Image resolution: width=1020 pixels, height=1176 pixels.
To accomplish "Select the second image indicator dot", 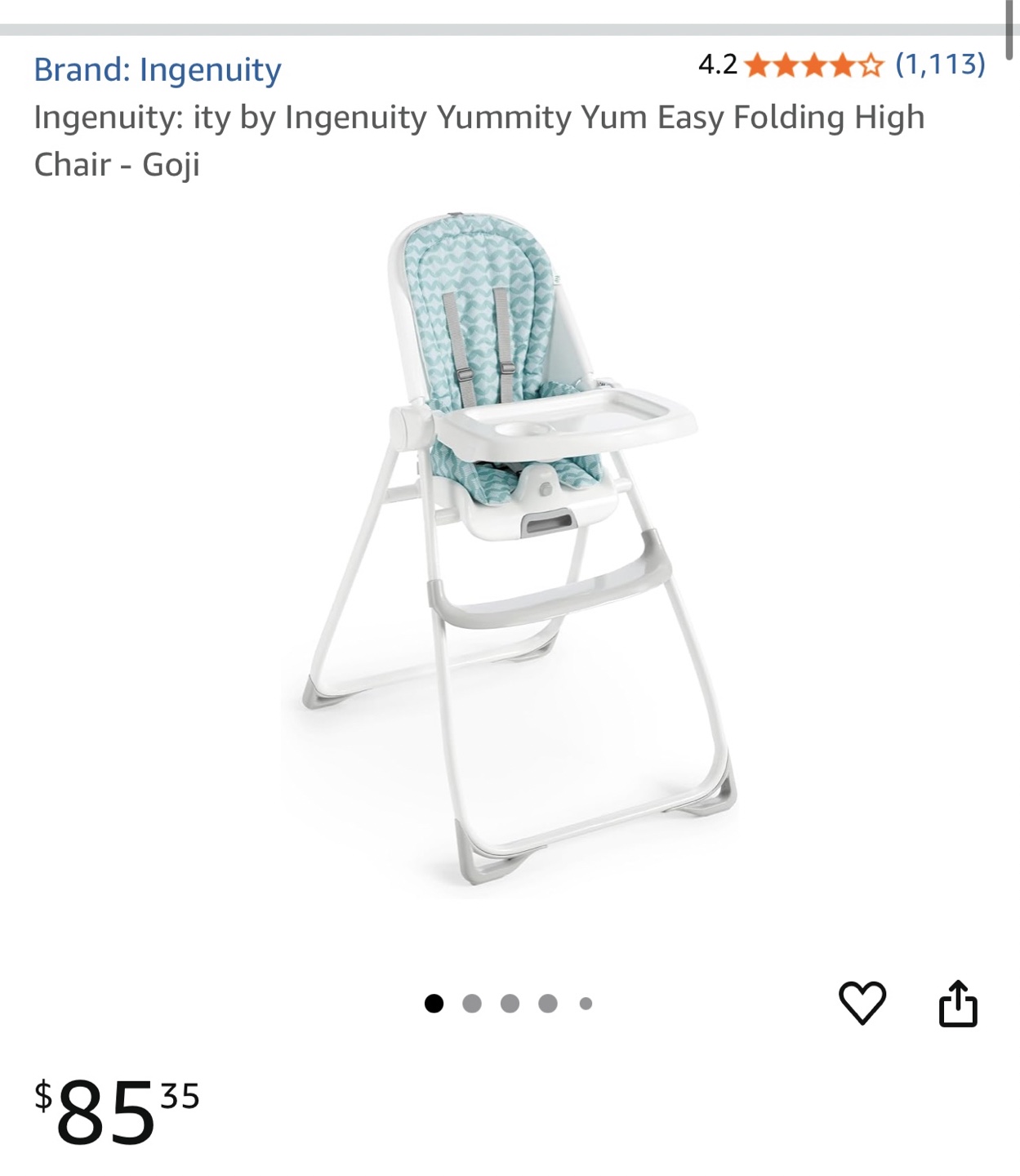I will pyautogui.click(x=472, y=1004).
